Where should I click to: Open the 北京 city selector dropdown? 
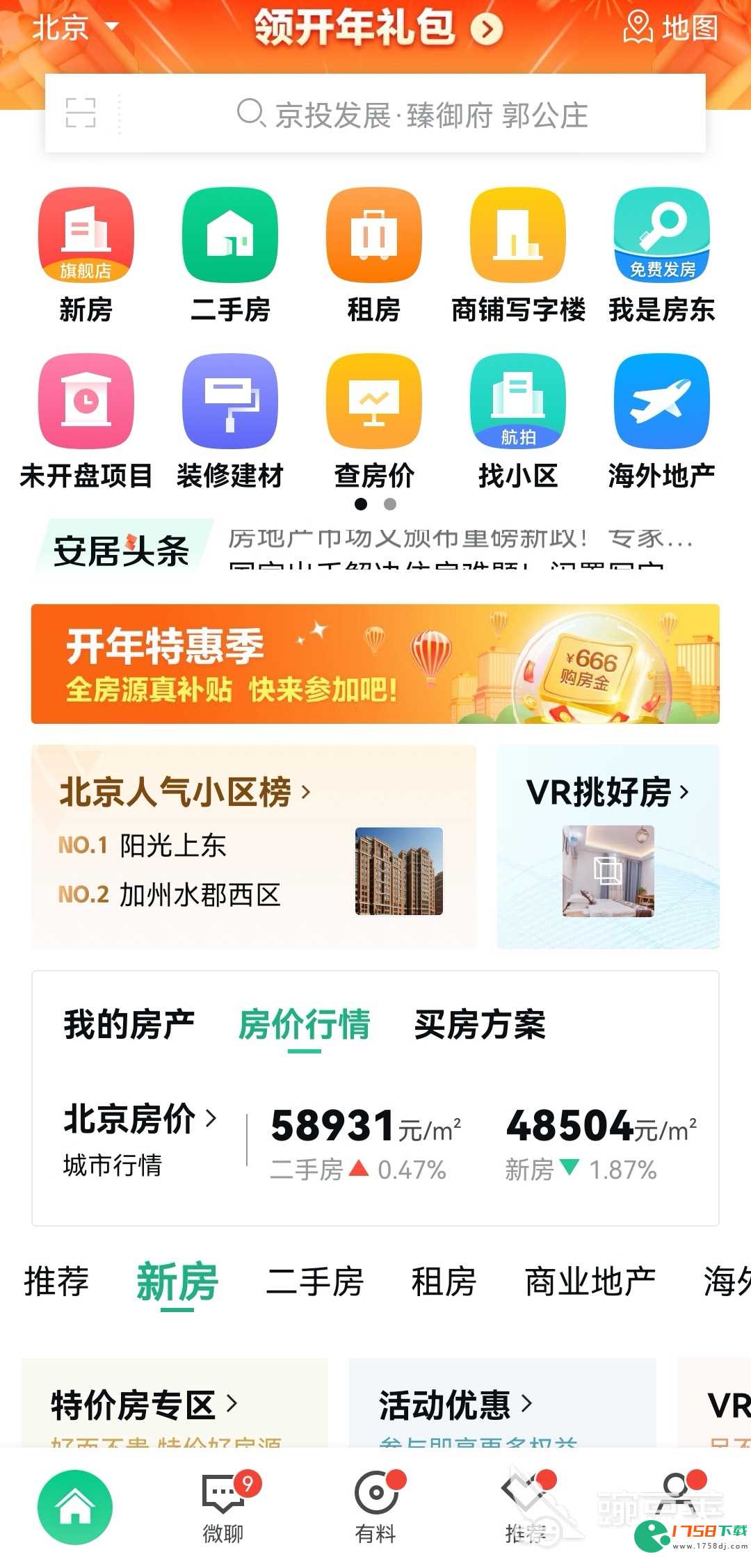[75, 28]
